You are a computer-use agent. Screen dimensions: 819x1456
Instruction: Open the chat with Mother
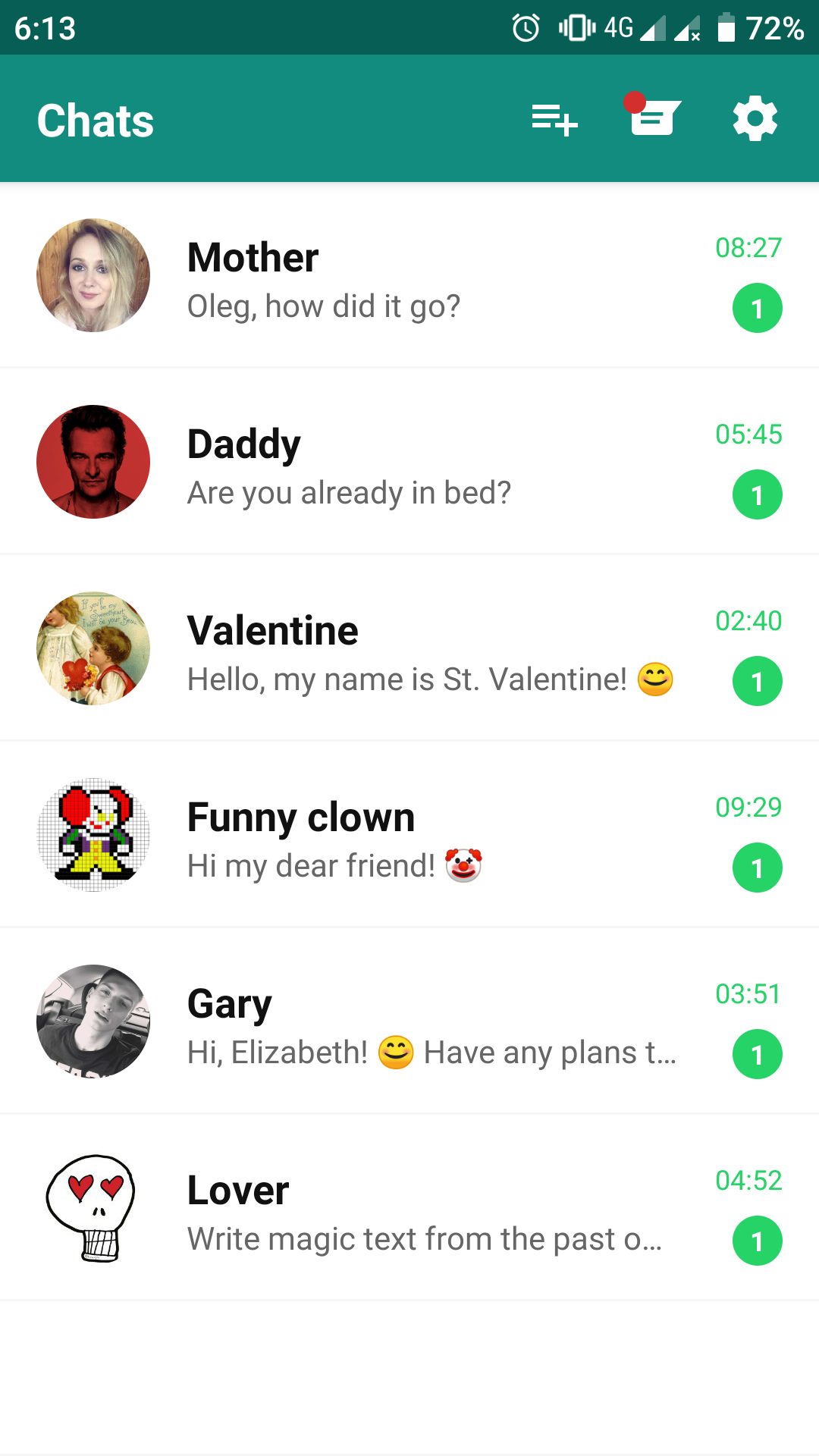click(409, 276)
